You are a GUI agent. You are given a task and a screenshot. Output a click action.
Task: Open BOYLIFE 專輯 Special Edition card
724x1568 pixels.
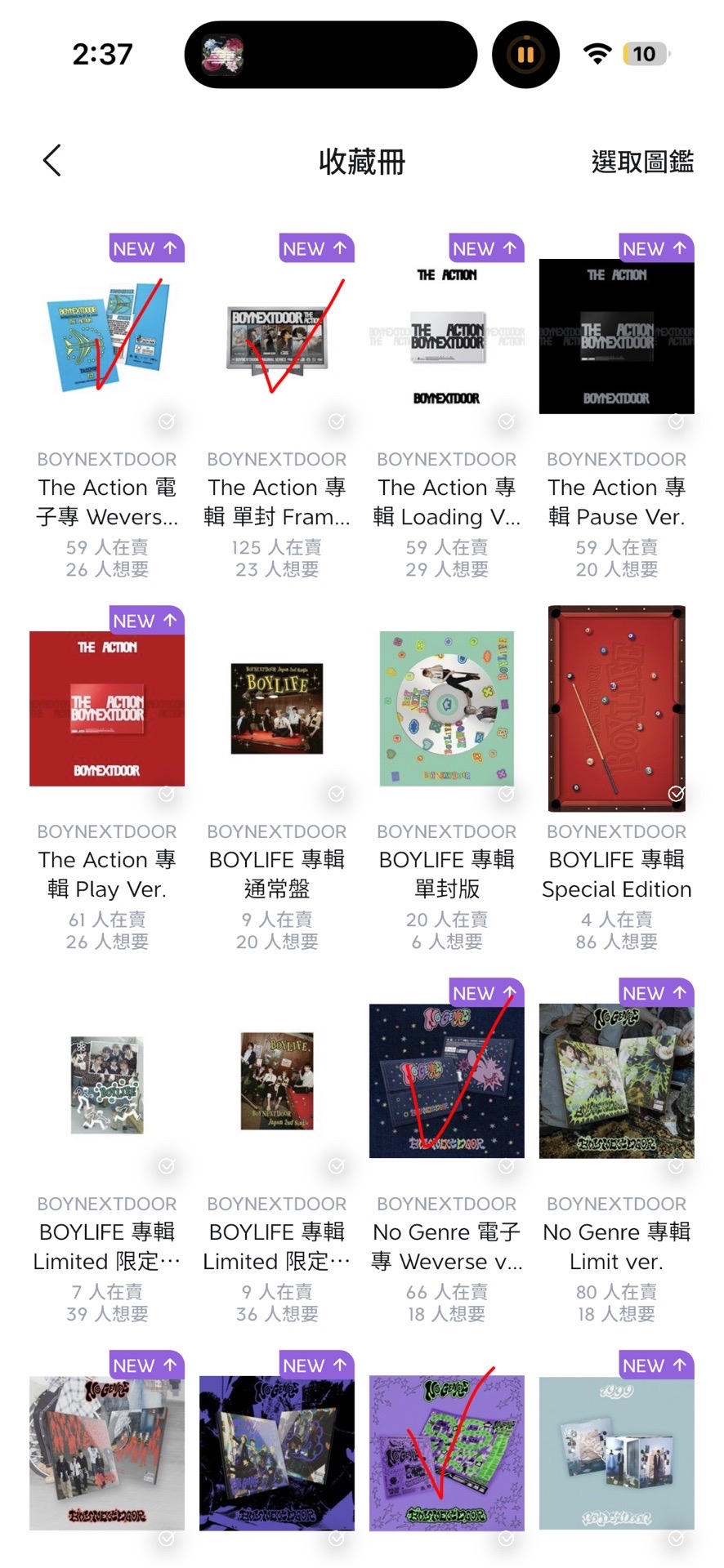617,709
